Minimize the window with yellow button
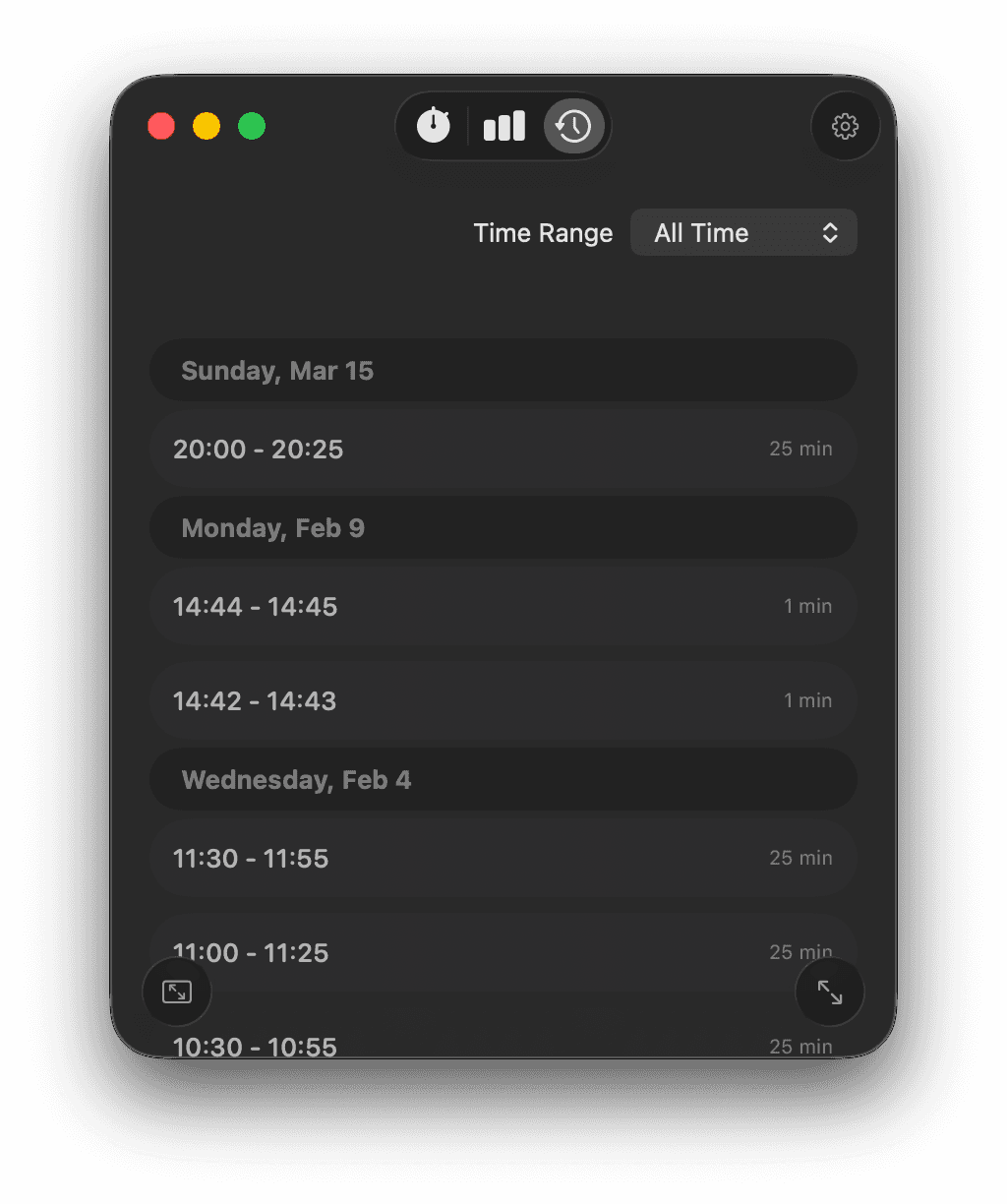The height and width of the screenshot is (1204, 1007). pyautogui.click(x=207, y=126)
